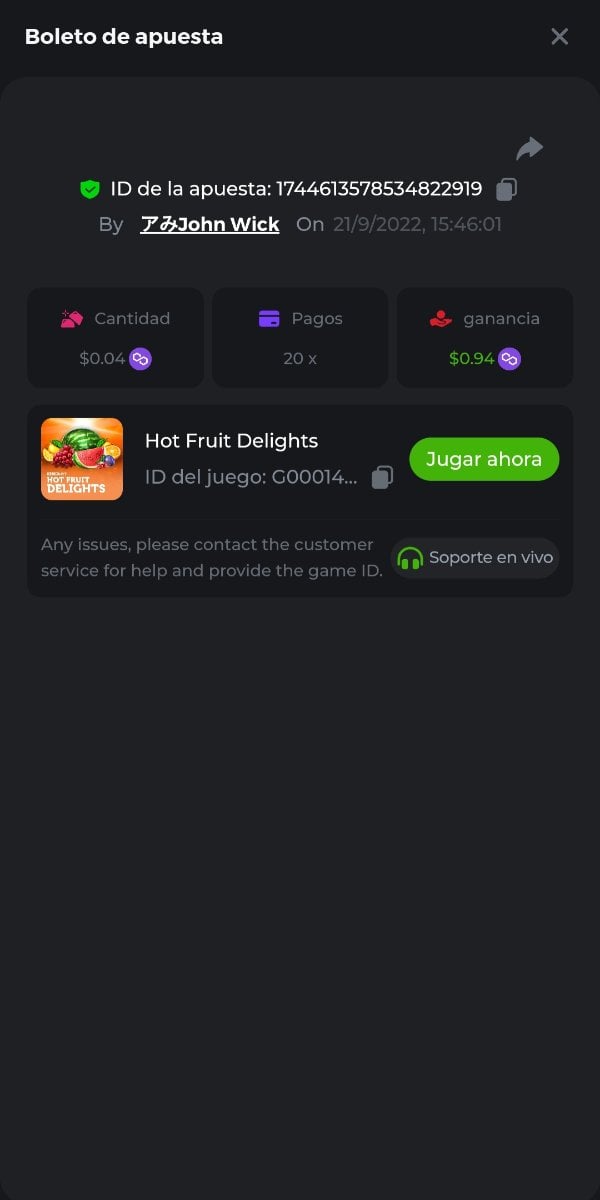Share this bet slip
This screenshot has width=600, height=1200.
click(529, 149)
